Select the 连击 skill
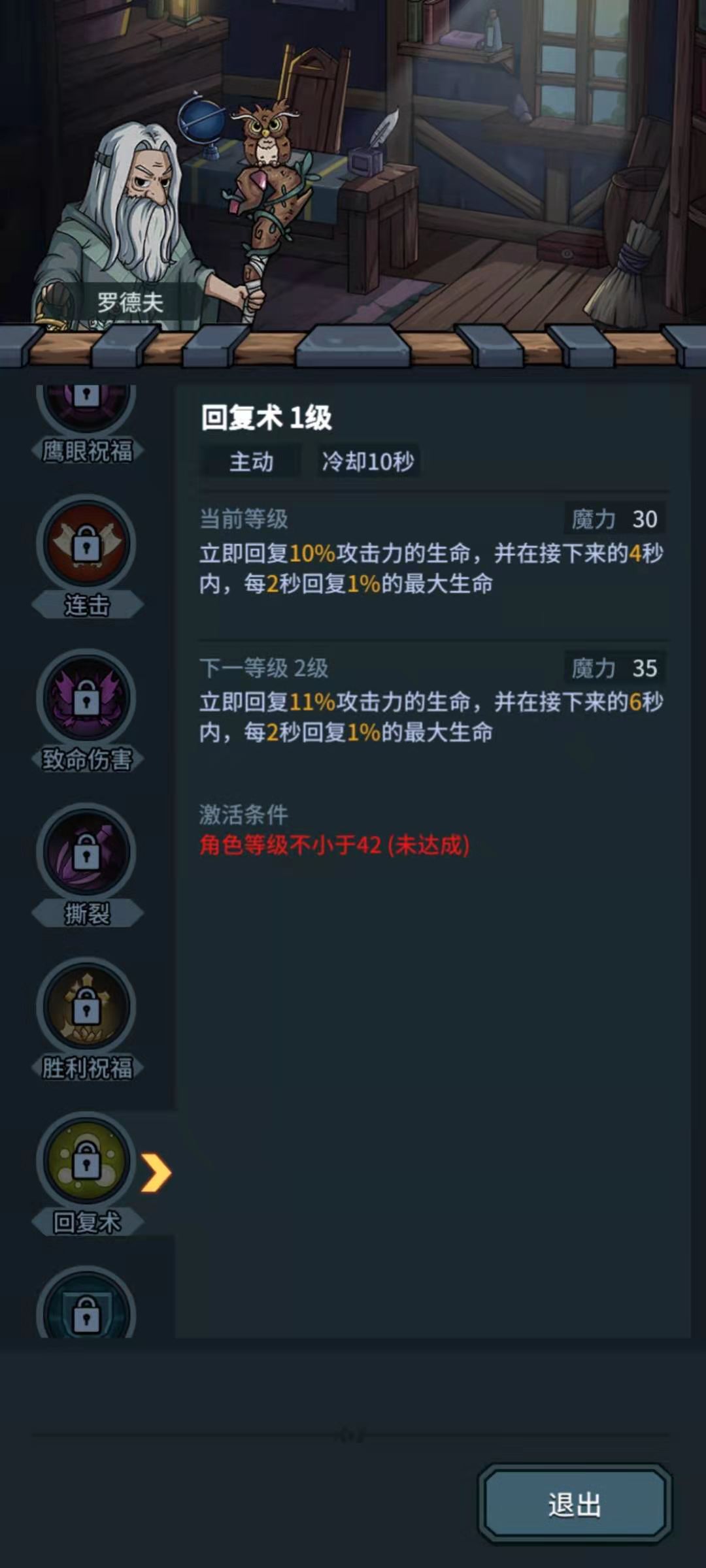 coord(86,544)
